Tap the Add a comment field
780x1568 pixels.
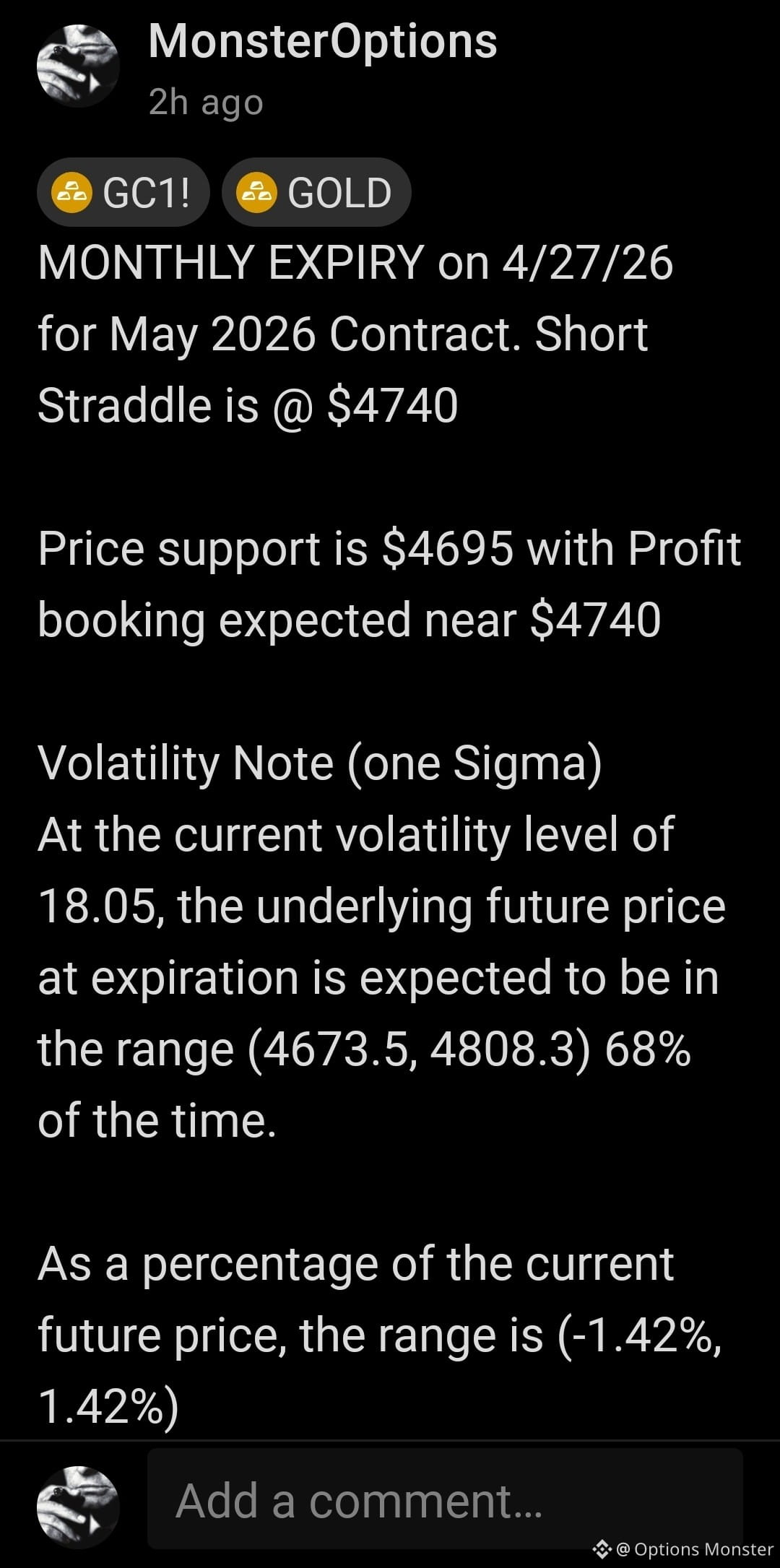[x=445, y=1501]
